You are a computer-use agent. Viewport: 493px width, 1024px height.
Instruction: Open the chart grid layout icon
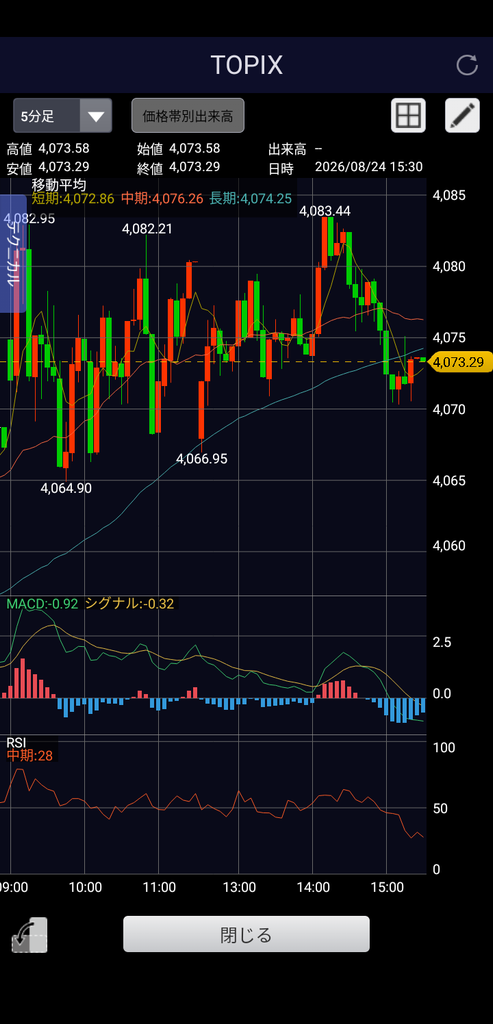pyautogui.click(x=408, y=116)
